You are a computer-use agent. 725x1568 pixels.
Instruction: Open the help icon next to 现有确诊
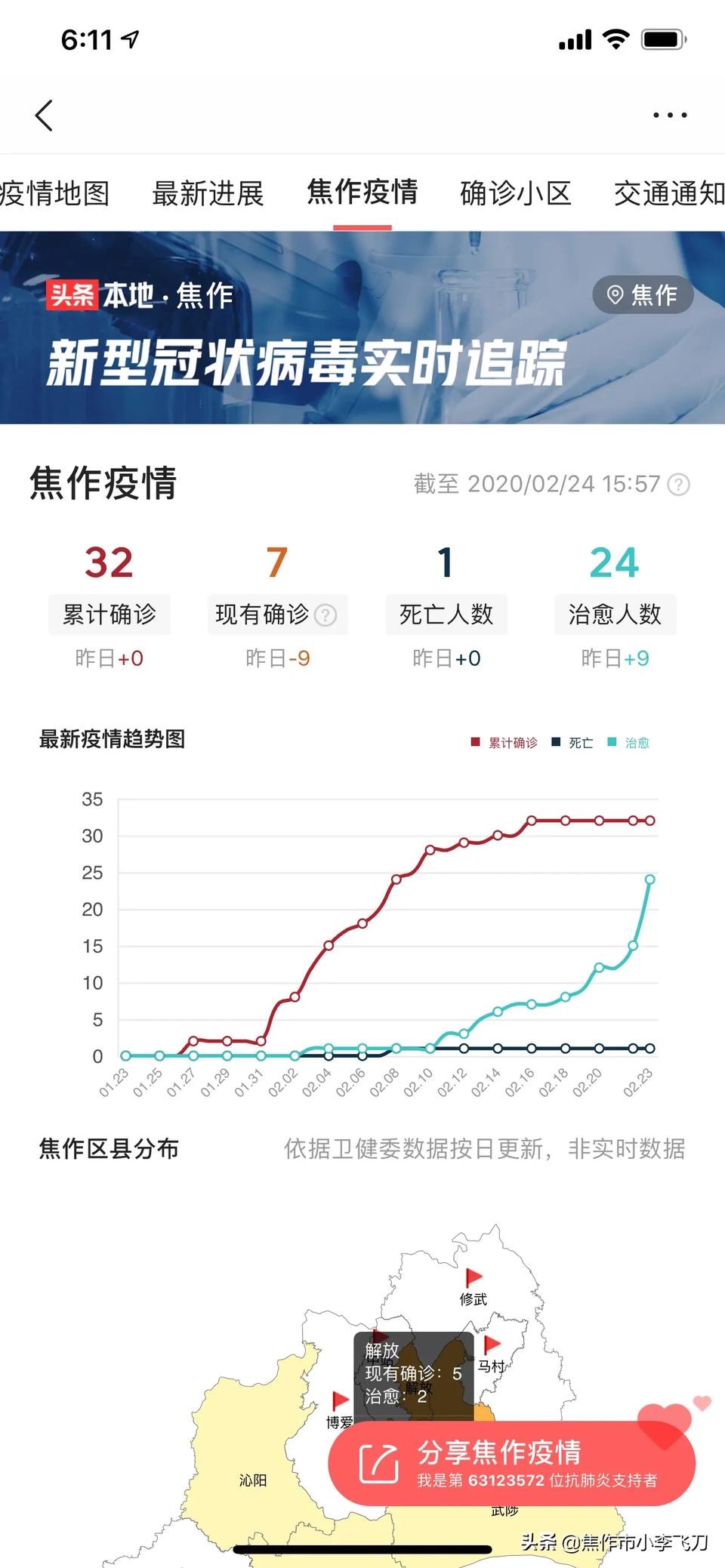[325, 615]
